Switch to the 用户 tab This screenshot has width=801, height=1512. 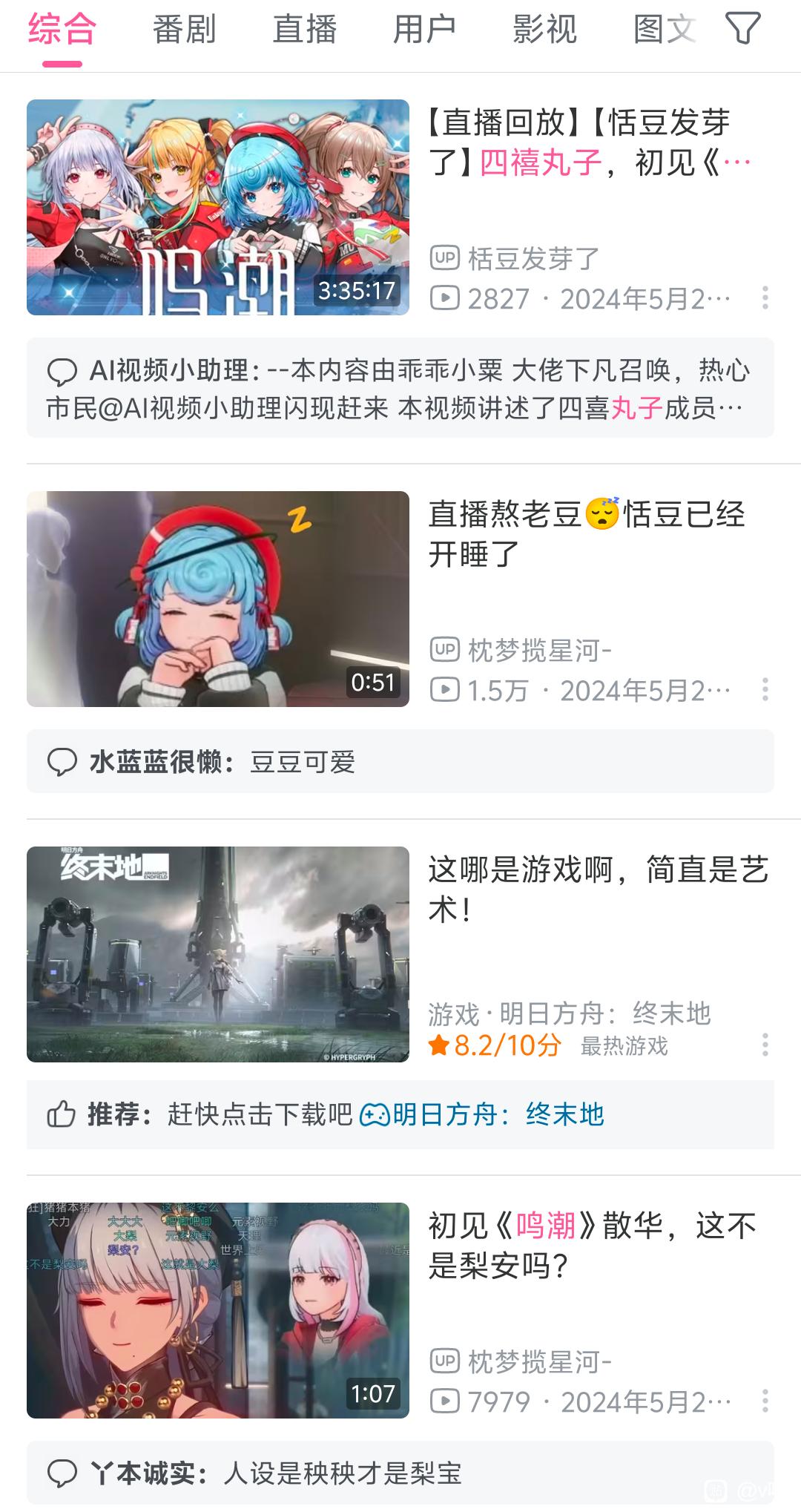pos(424,30)
